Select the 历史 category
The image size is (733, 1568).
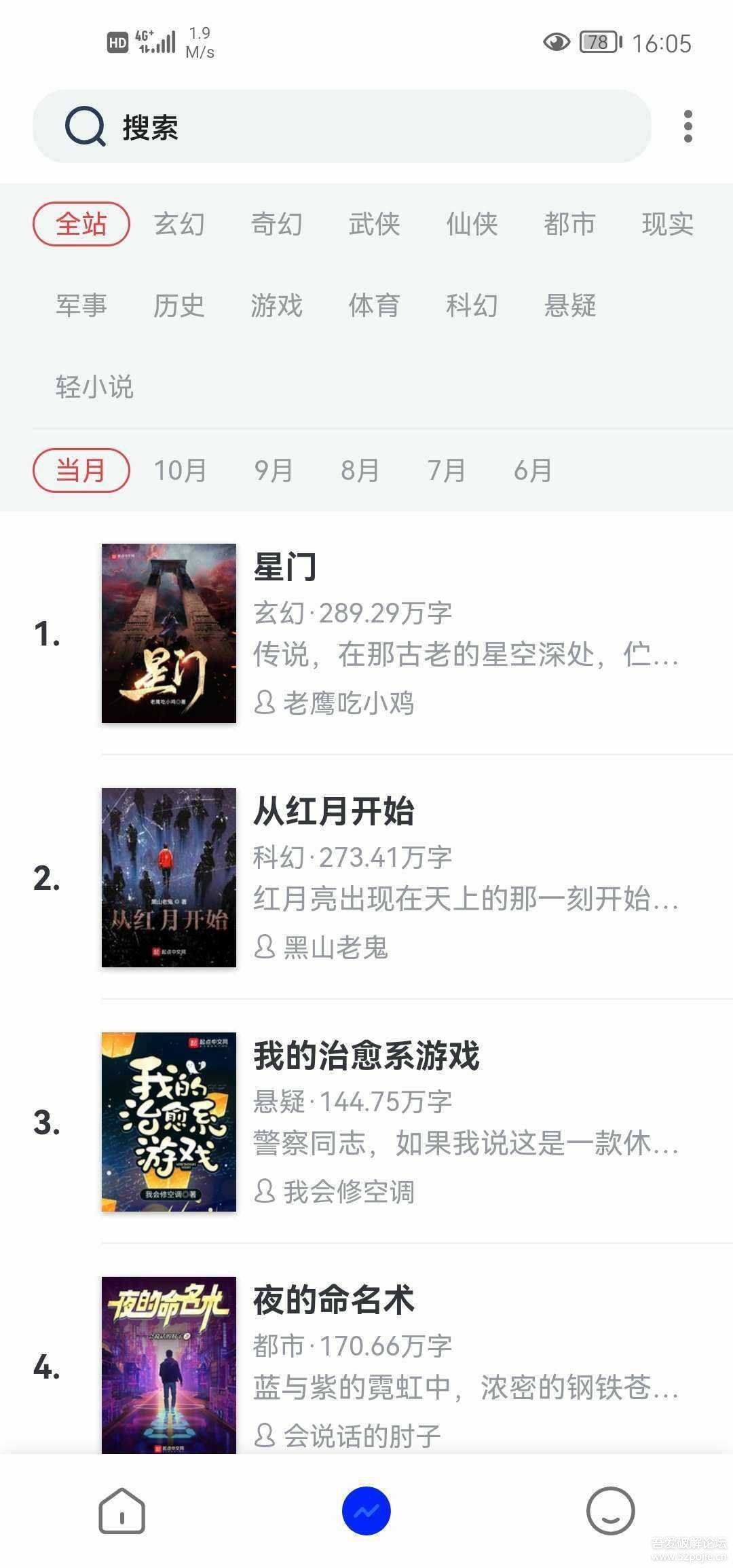179,305
